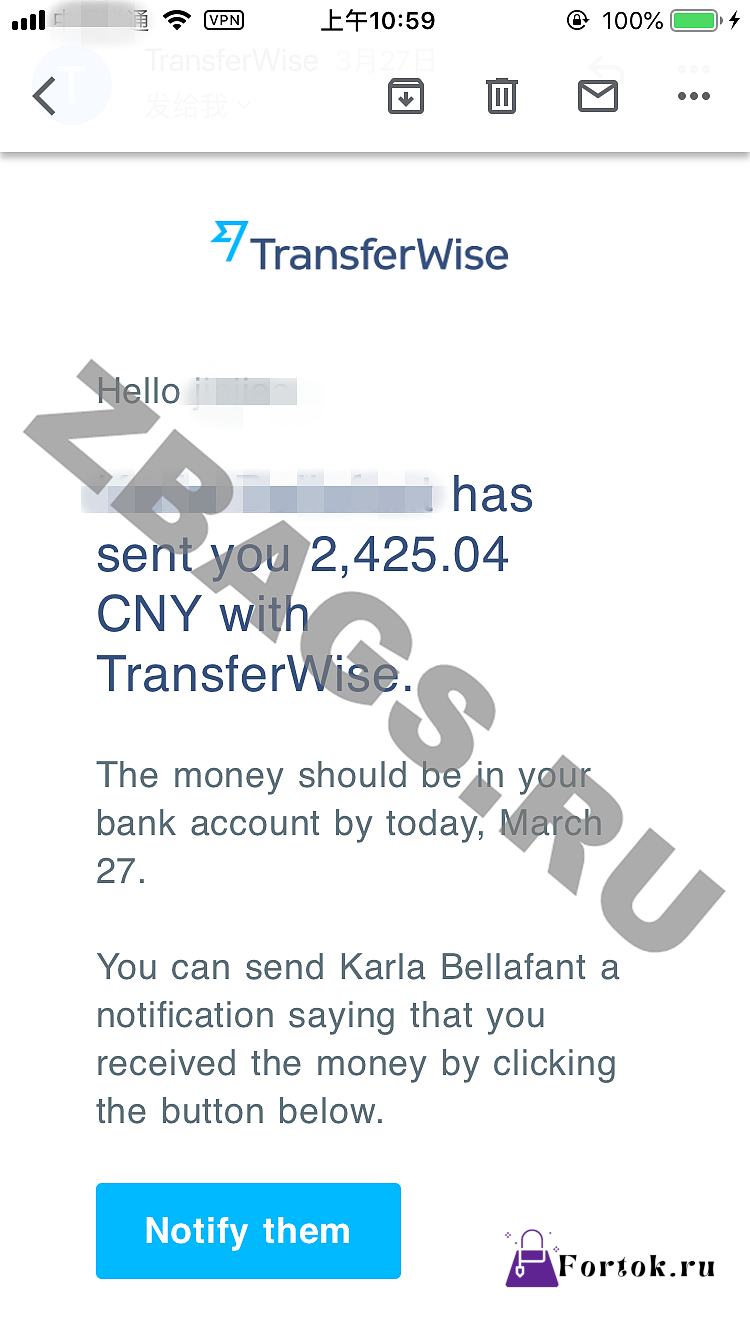Delete this email with trash icon

(501, 96)
